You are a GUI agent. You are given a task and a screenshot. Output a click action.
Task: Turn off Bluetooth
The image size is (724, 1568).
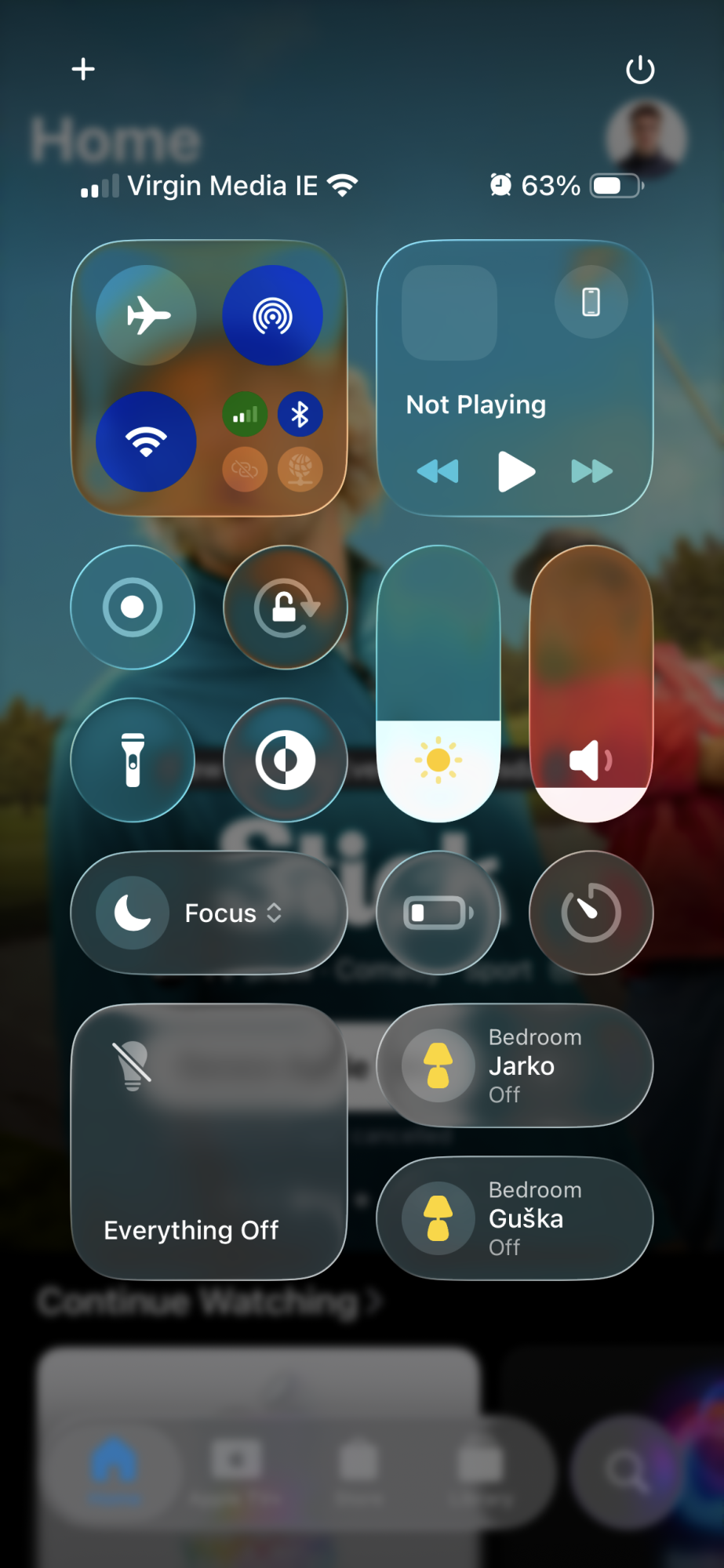pos(300,414)
